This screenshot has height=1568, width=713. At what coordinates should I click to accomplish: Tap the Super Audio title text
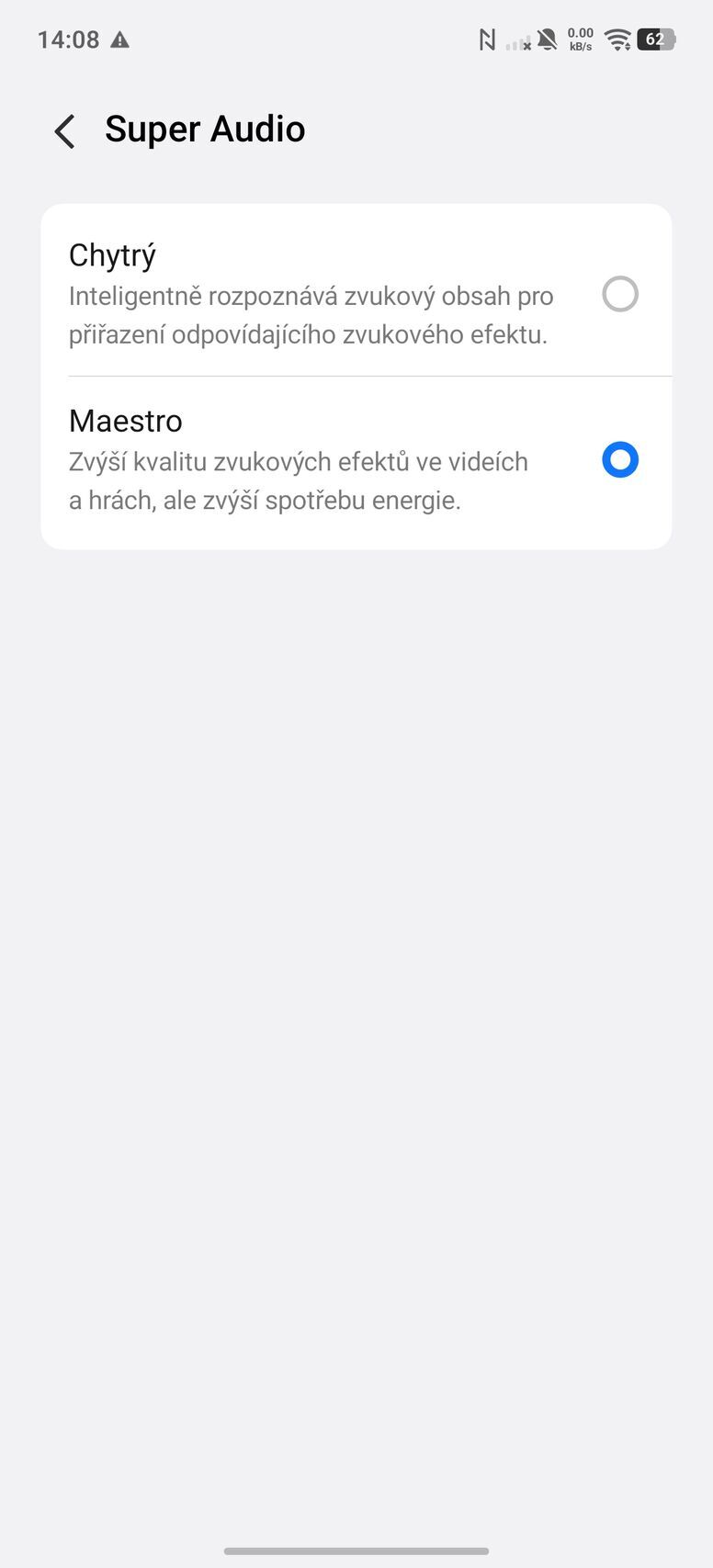point(205,129)
